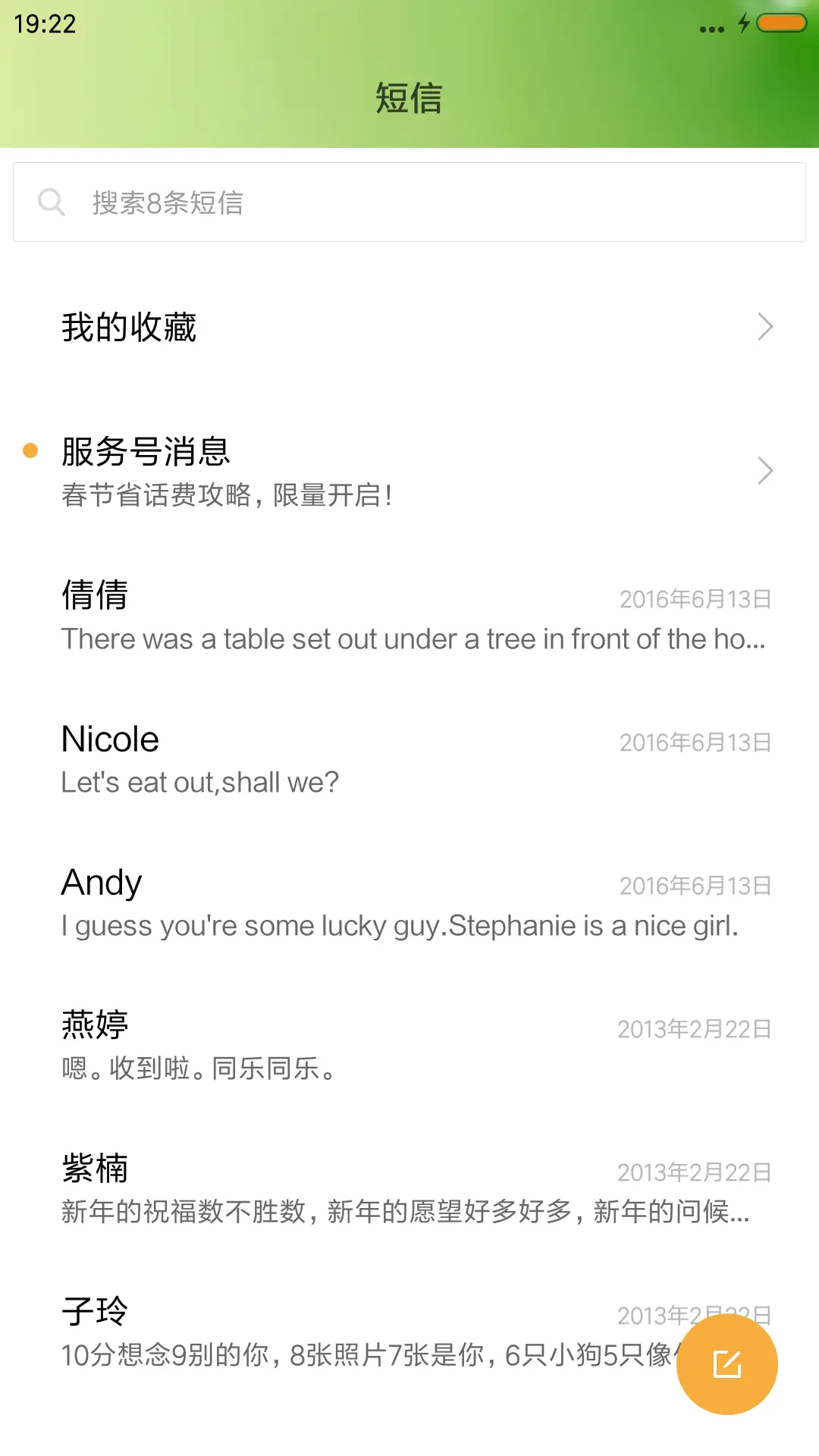Tap the clock showing 19:22
Viewport: 819px width, 1456px height.
(42, 25)
